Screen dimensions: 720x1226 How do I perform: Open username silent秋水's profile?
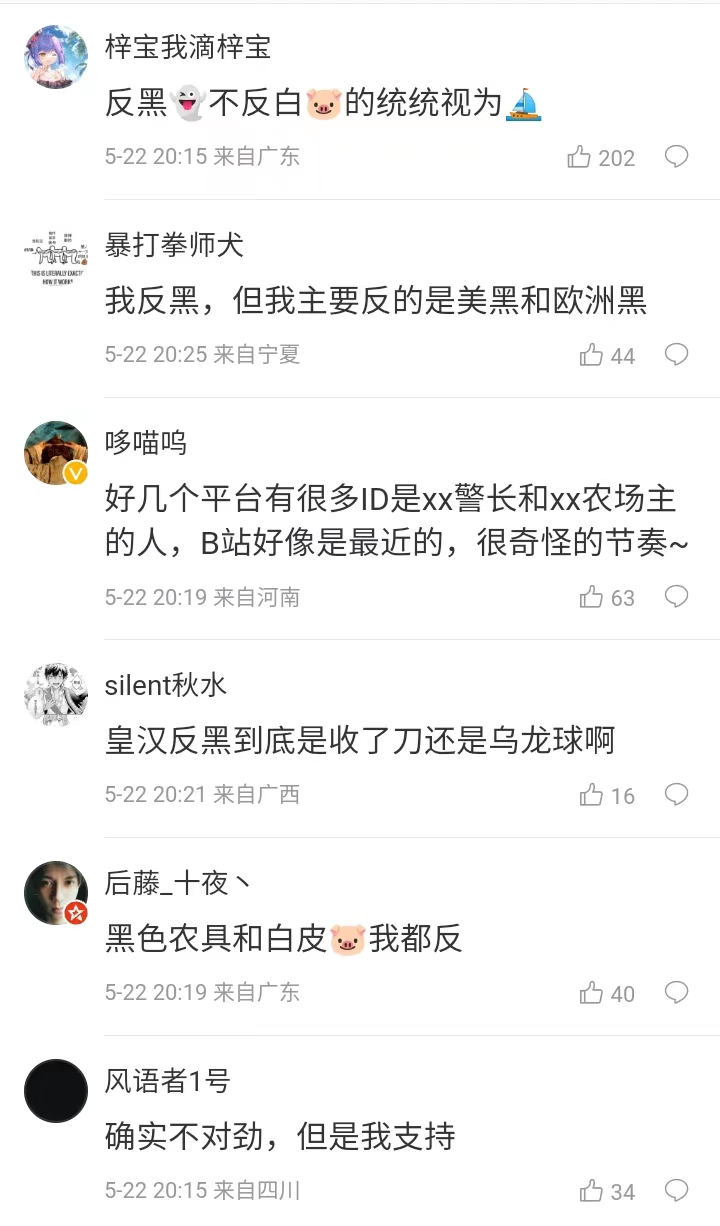166,685
